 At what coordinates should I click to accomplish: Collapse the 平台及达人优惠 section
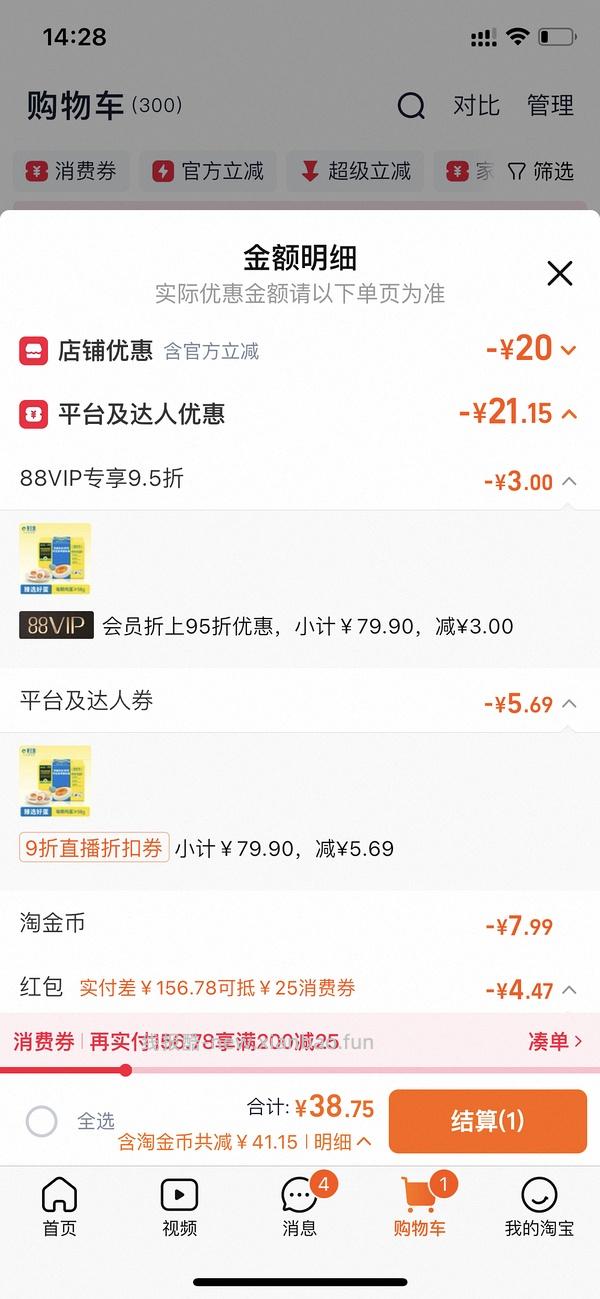(x=569, y=413)
